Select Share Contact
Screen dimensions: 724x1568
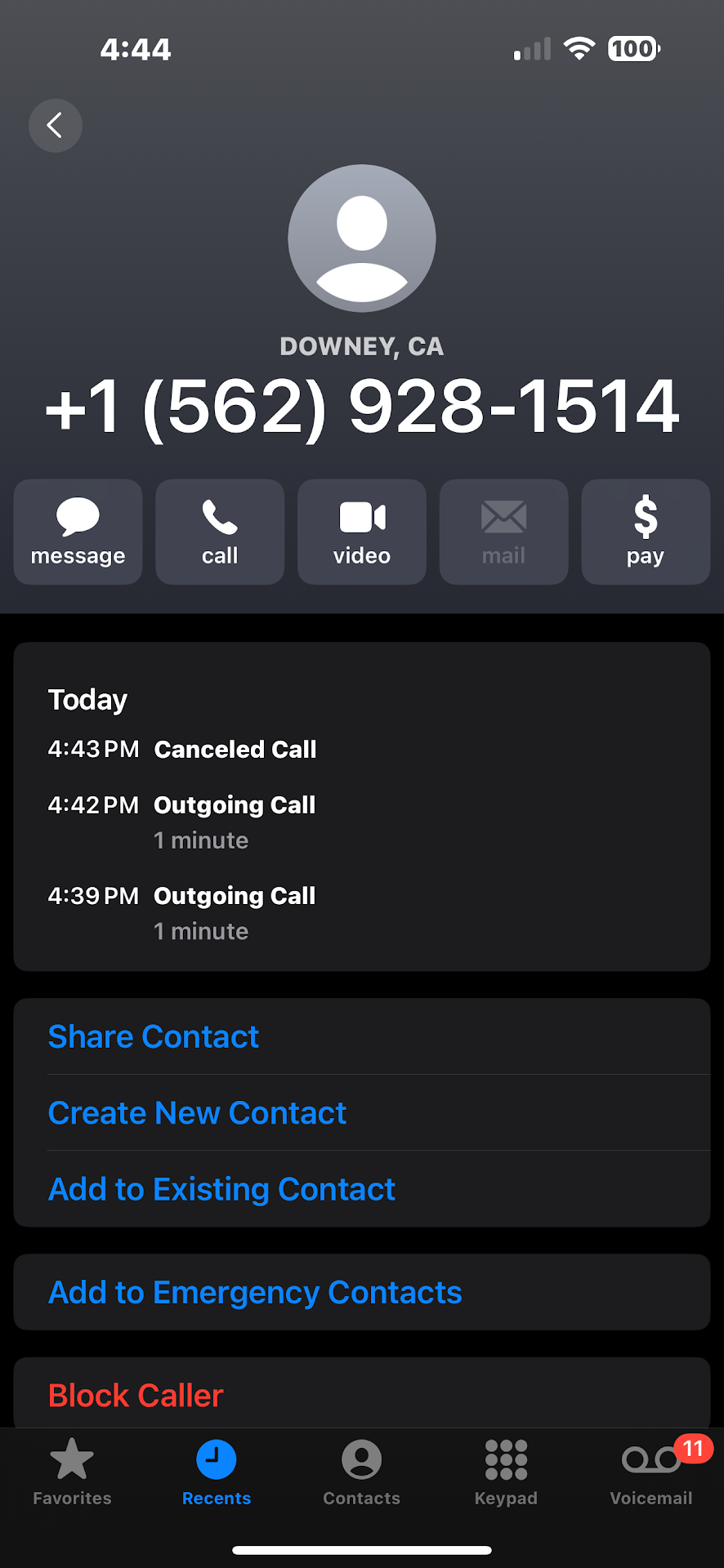(154, 1036)
